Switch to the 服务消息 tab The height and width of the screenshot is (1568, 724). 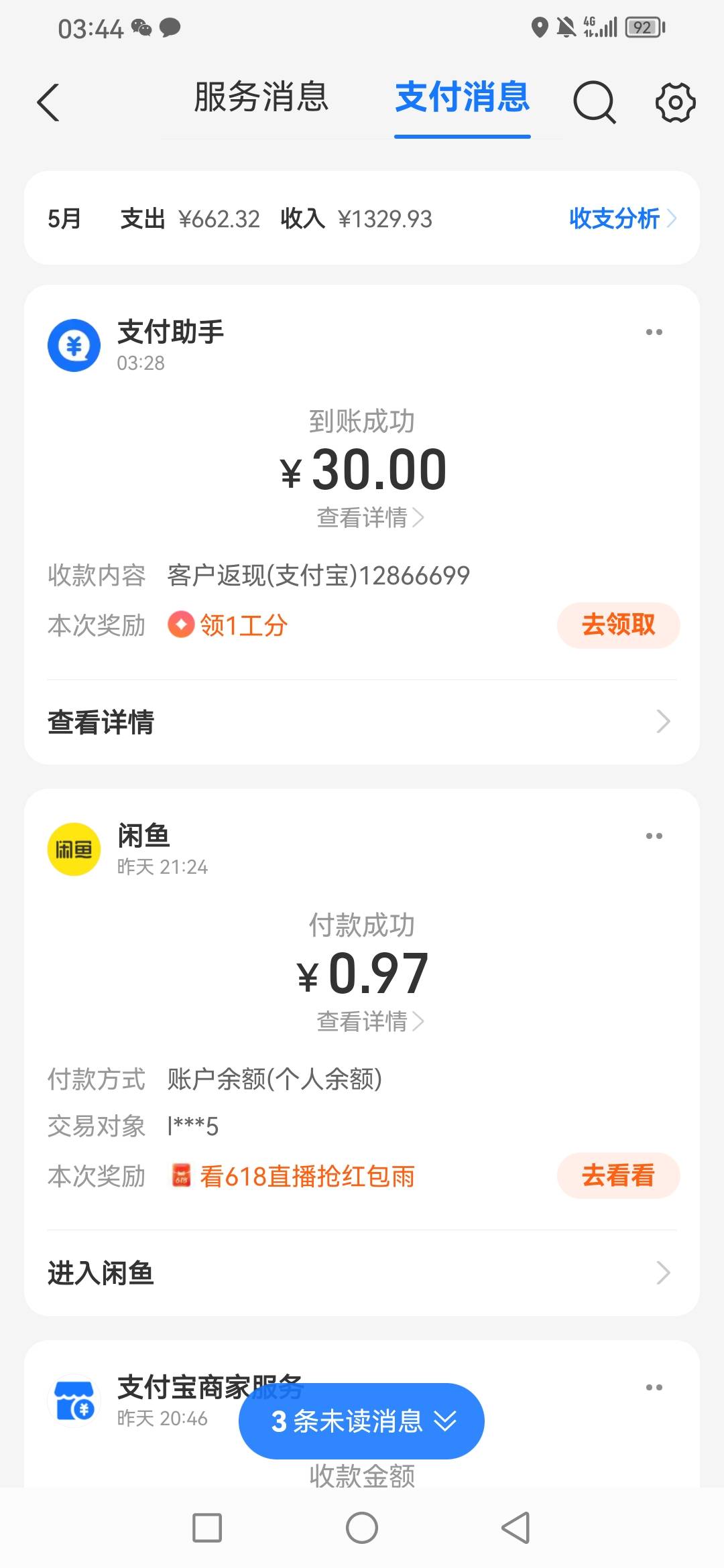coord(261,97)
